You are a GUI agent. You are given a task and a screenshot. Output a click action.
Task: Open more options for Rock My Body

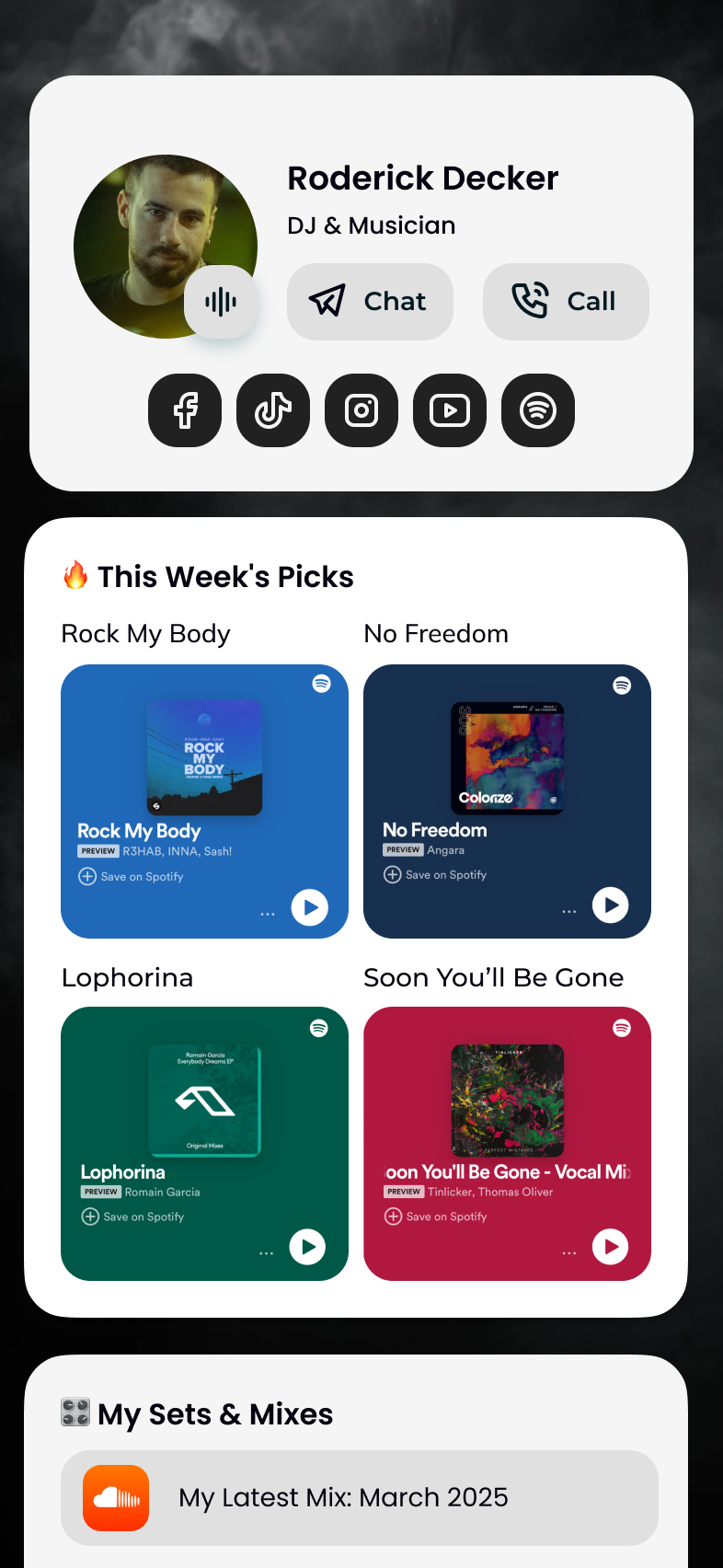(268, 914)
